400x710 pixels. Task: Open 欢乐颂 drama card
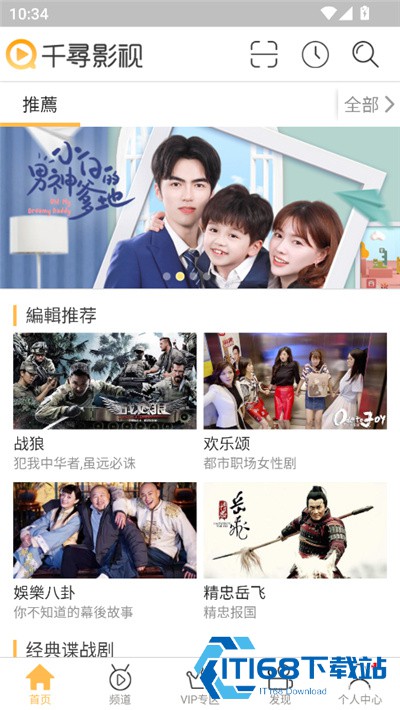pyautogui.click(x=295, y=402)
